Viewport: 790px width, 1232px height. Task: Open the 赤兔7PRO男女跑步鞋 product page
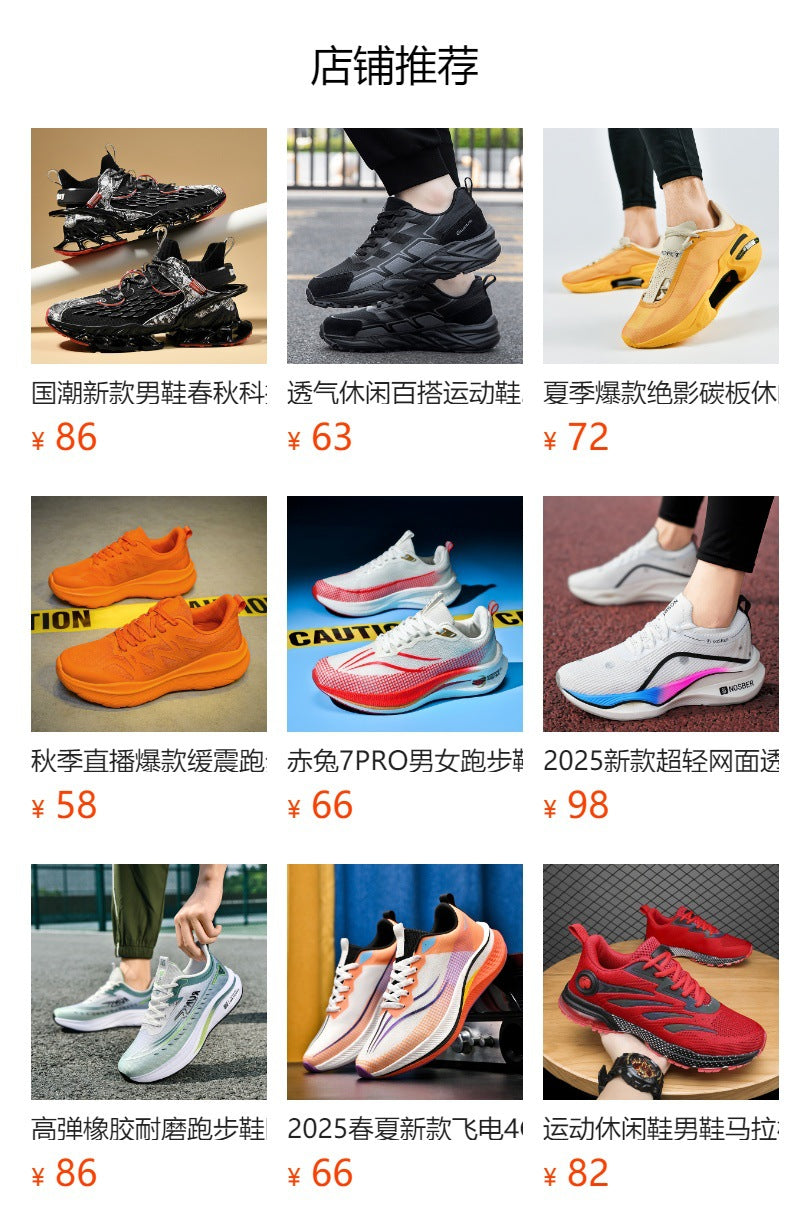coord(402,765)
